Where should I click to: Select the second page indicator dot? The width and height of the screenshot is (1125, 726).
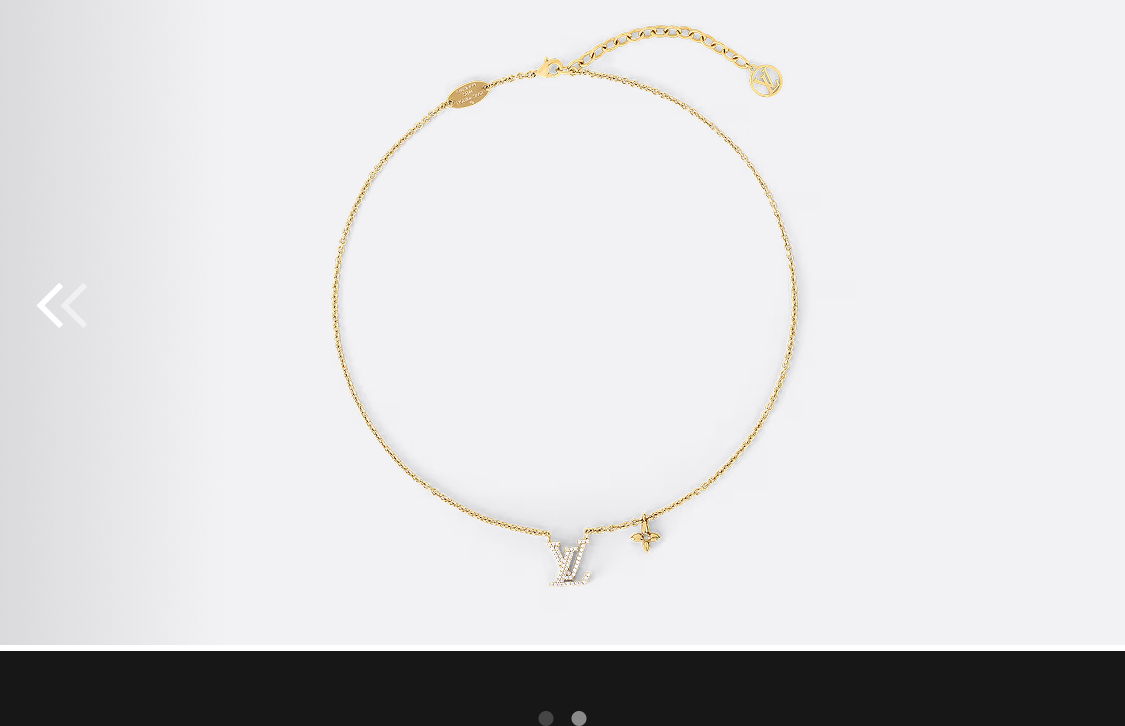579,718
